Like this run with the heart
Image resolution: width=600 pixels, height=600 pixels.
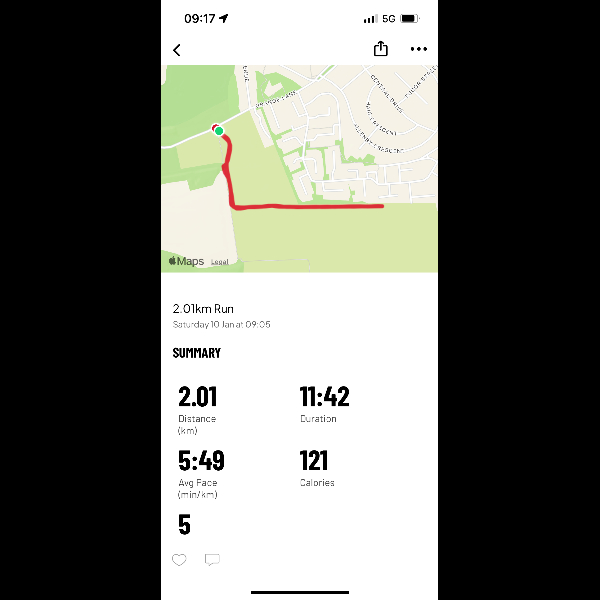click(179, 560)
